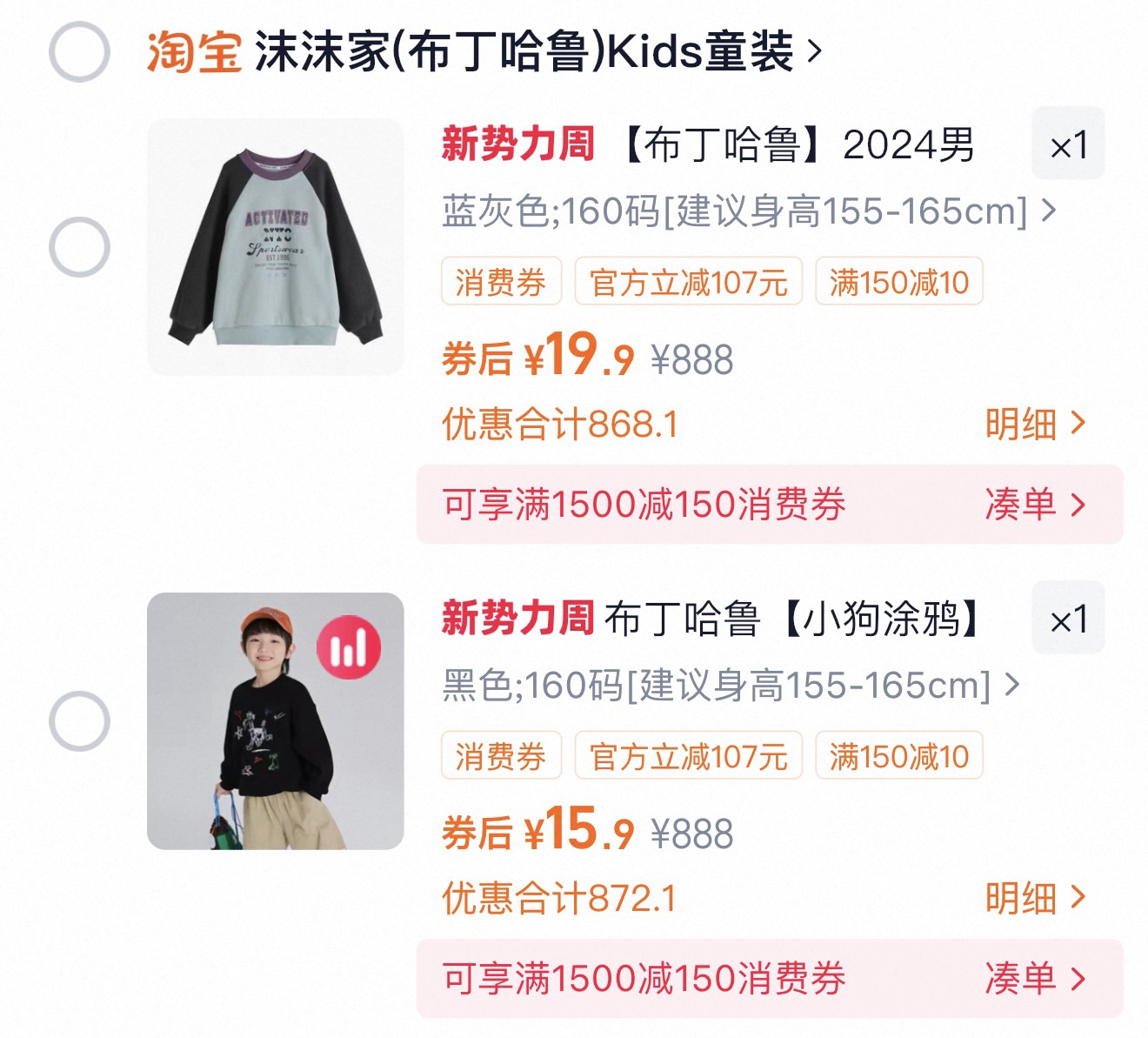Image resolution: width=1148 pixels, height=1038 pixels.
Task: Tap 凑单 under the ¥15.9 item
Action: (x=1036, y=978)
